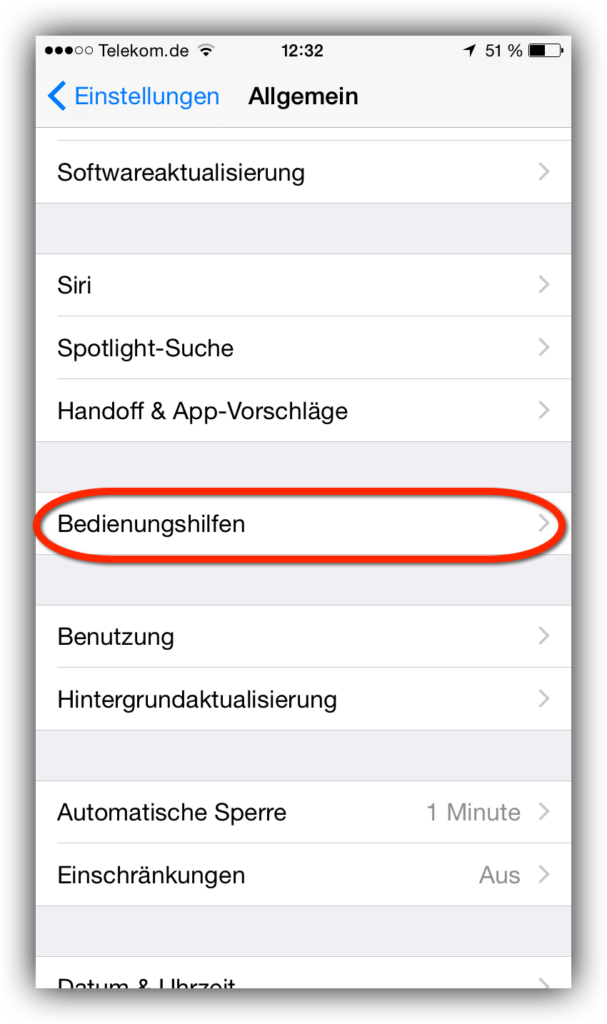Go back to Einstellungen
The height and width of the screenshot is (1024, 607).
tap(134, 97)
